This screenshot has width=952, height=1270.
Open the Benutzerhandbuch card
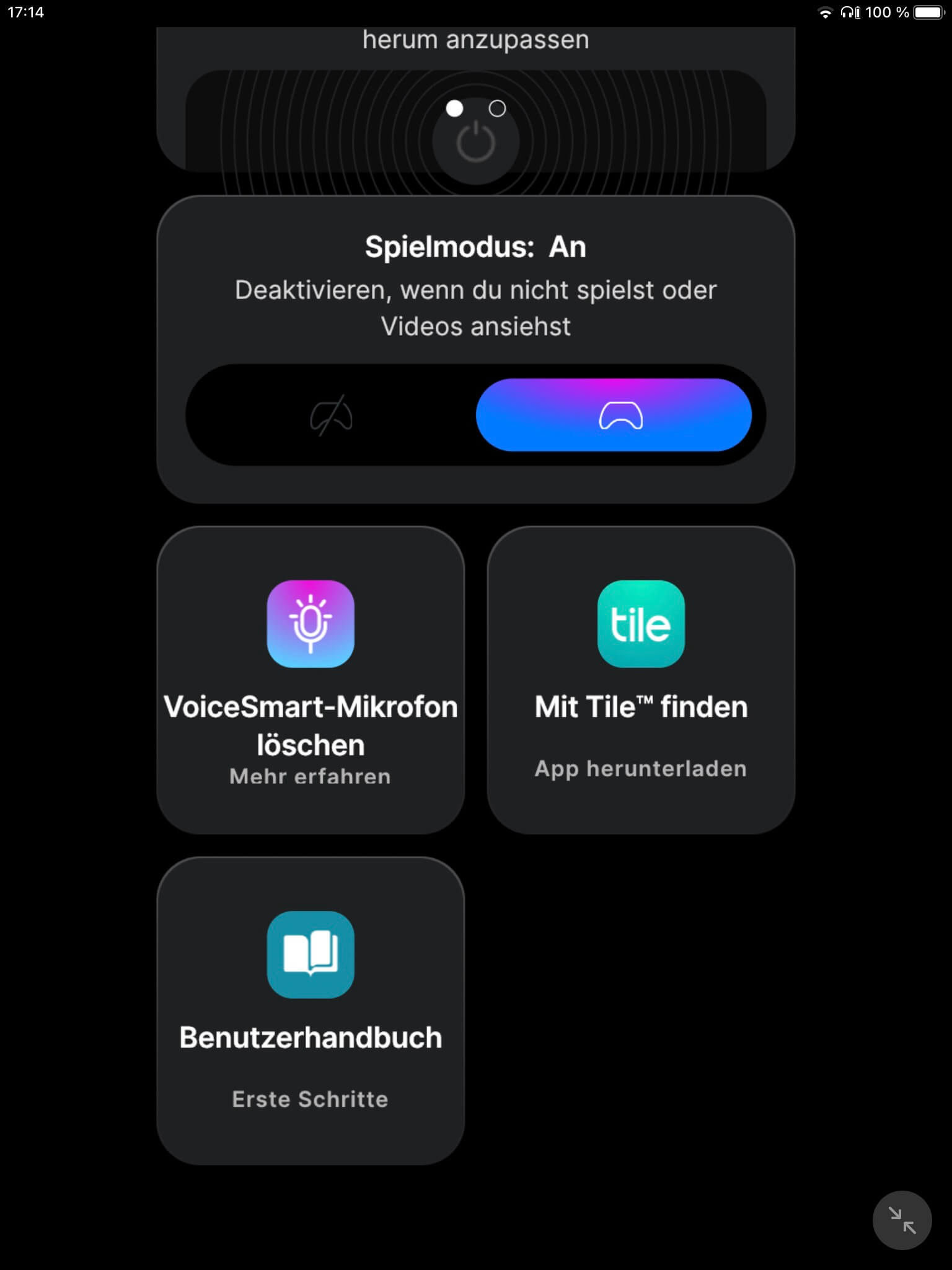[311, 1011]
